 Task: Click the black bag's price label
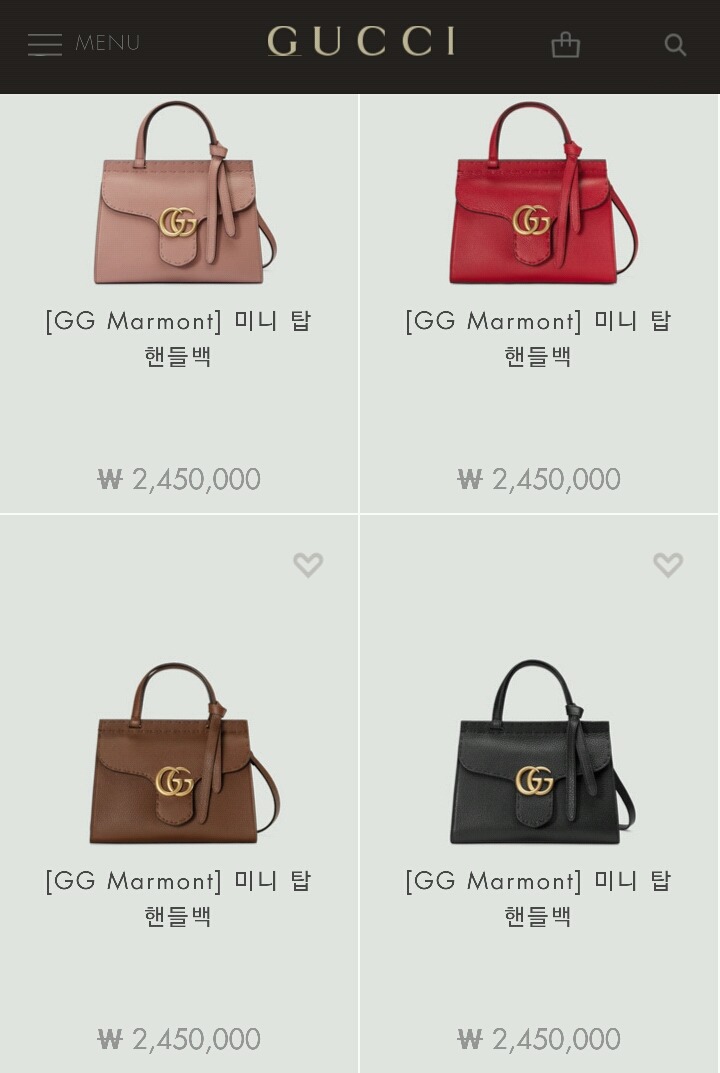click(538, 1039)
